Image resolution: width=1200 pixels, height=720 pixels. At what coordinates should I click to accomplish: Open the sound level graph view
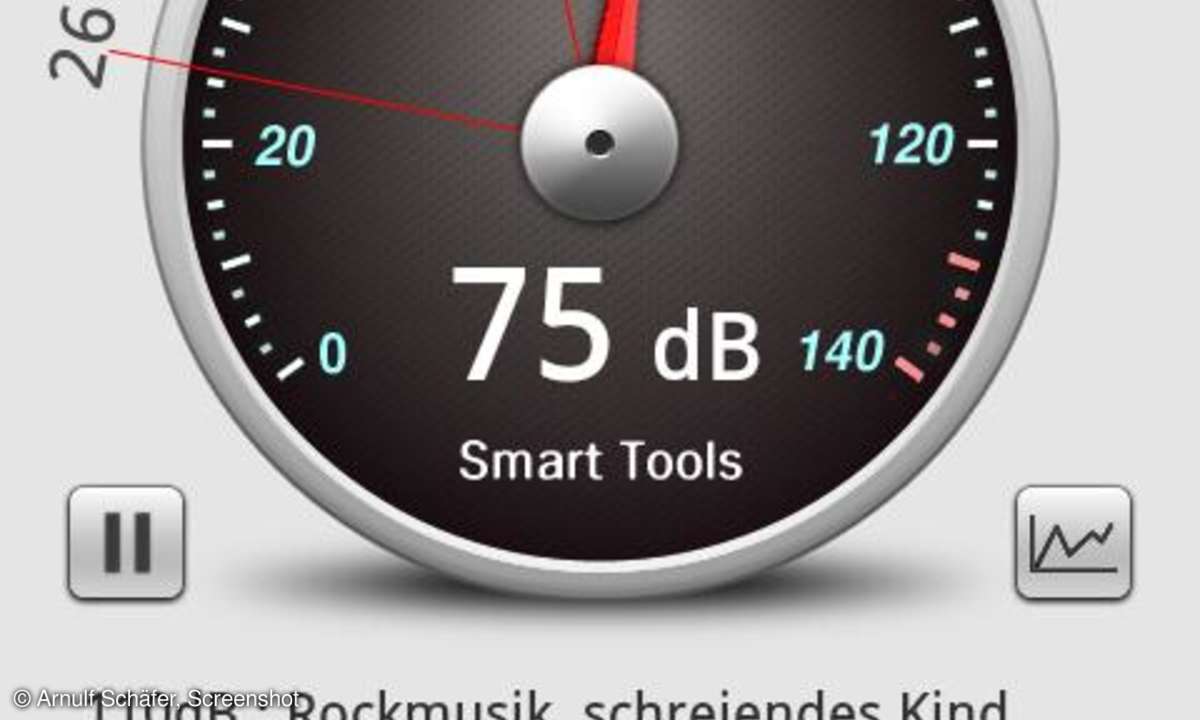pos(1073,543)
